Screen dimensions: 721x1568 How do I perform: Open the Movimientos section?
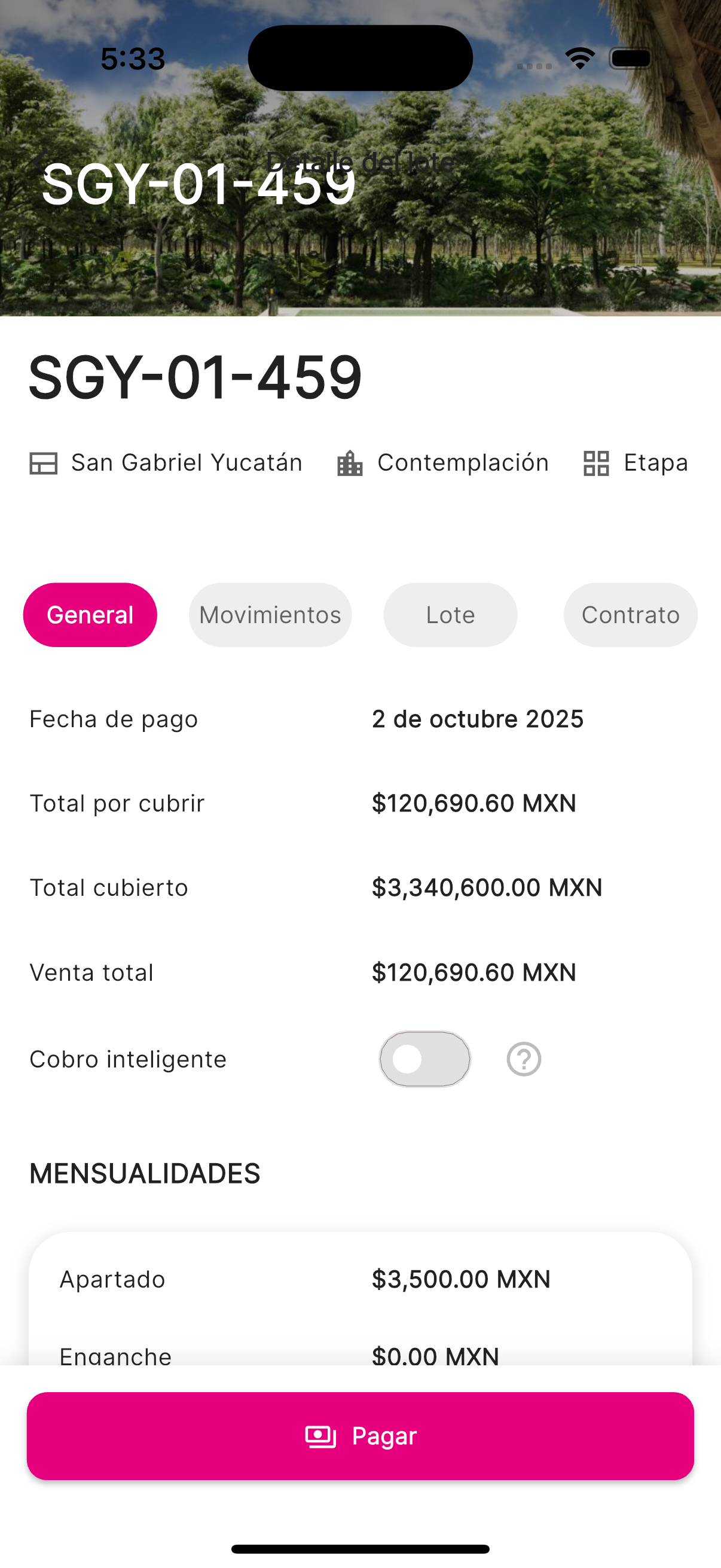(270, 614)
